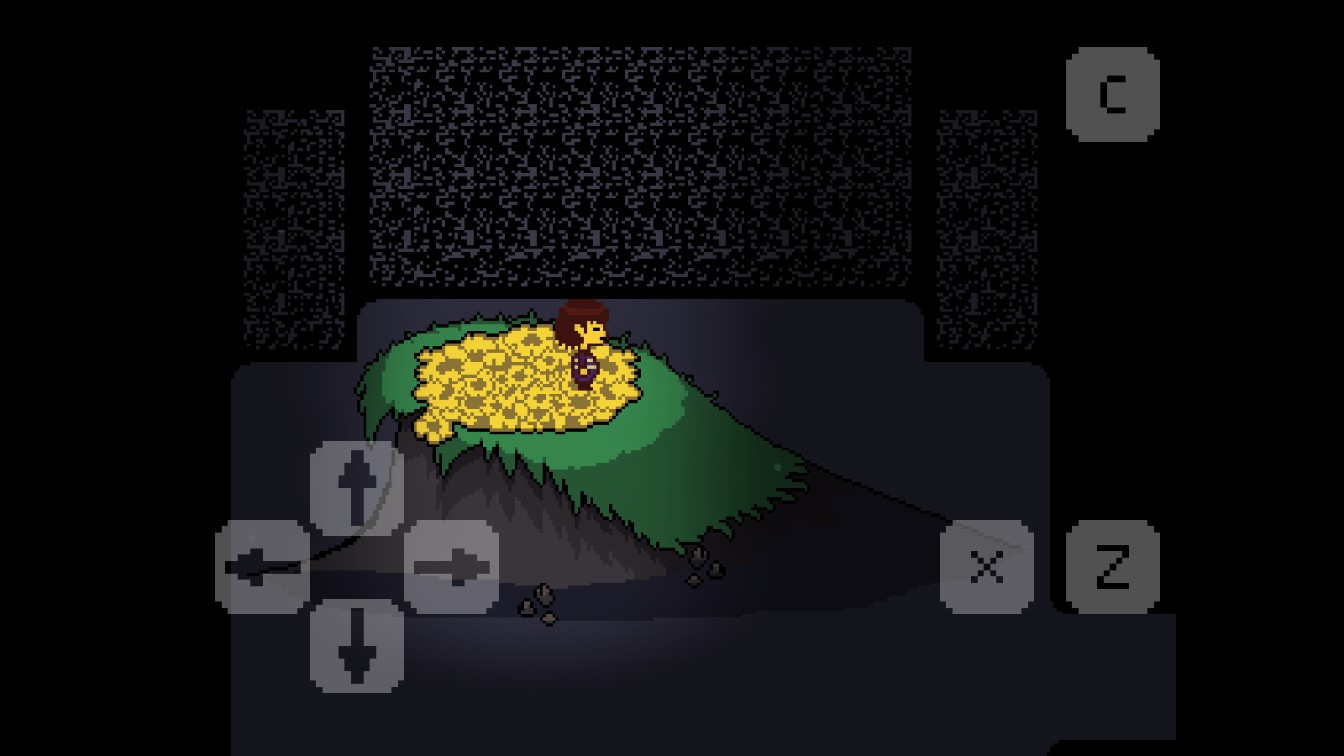The height and width of the screenshot is (756, 1344).
Task: Tap the down arrow on the d-pad
Action: pyautogui.click(x=357, y=646)
